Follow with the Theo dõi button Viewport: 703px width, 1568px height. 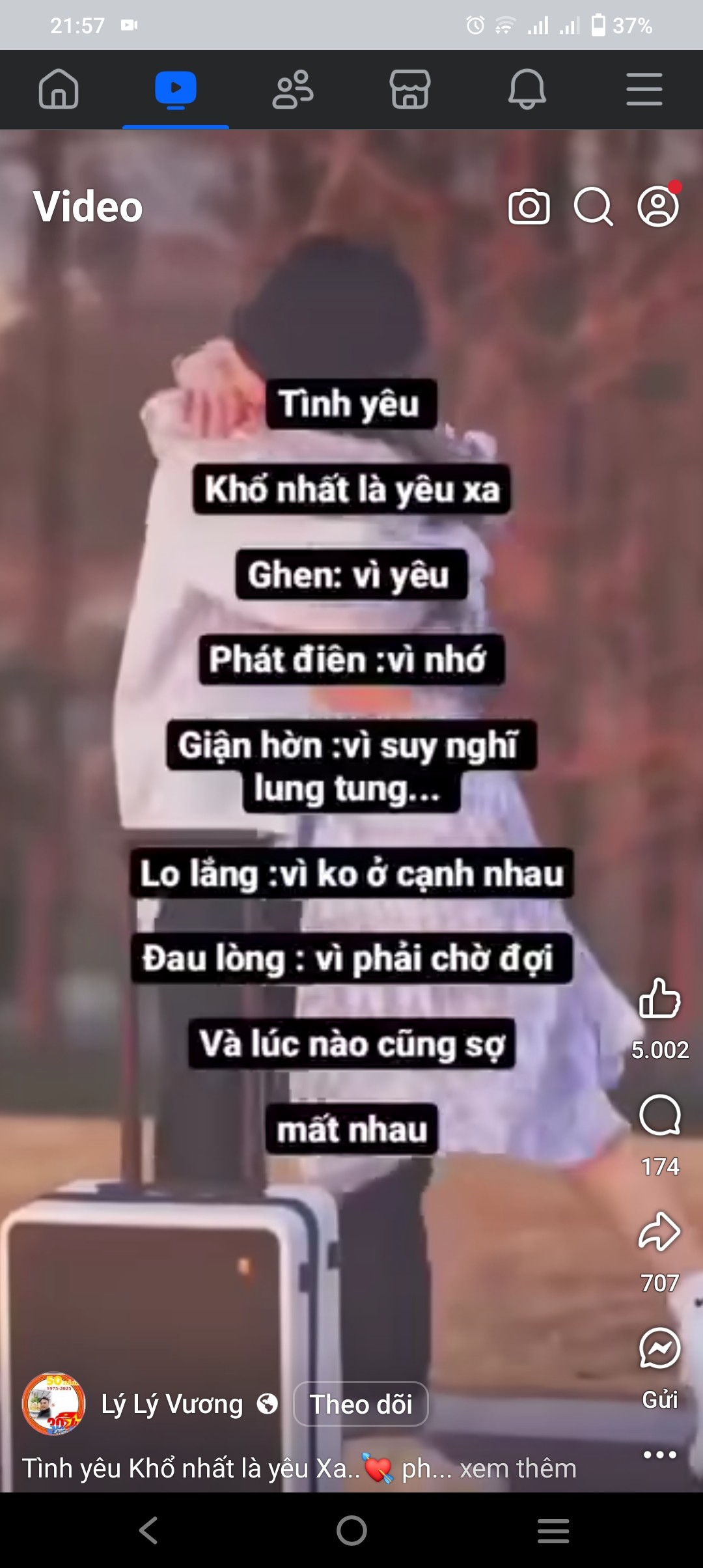[361, 1404]
